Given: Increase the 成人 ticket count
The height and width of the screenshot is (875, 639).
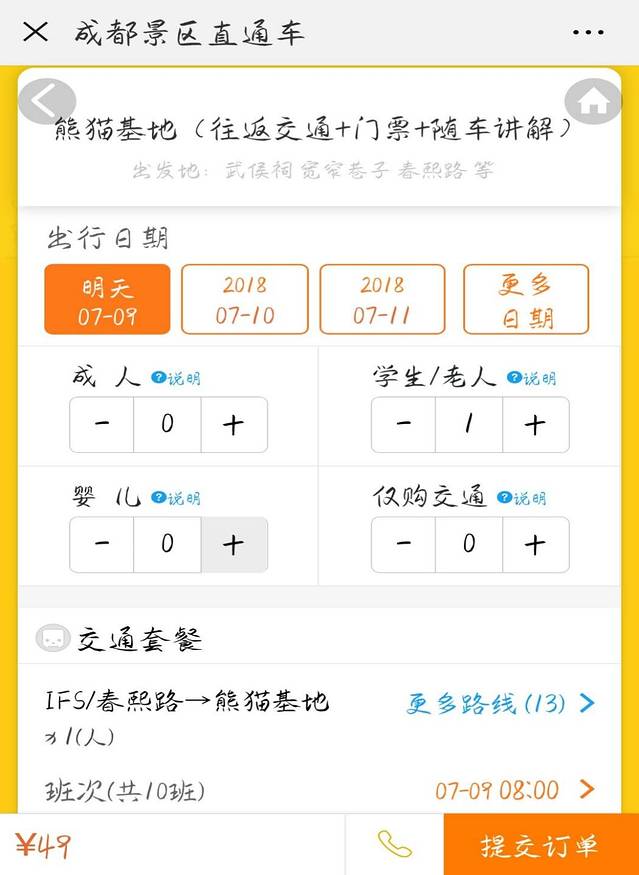Looking at the screenshot, I should (x=234, y=425).
